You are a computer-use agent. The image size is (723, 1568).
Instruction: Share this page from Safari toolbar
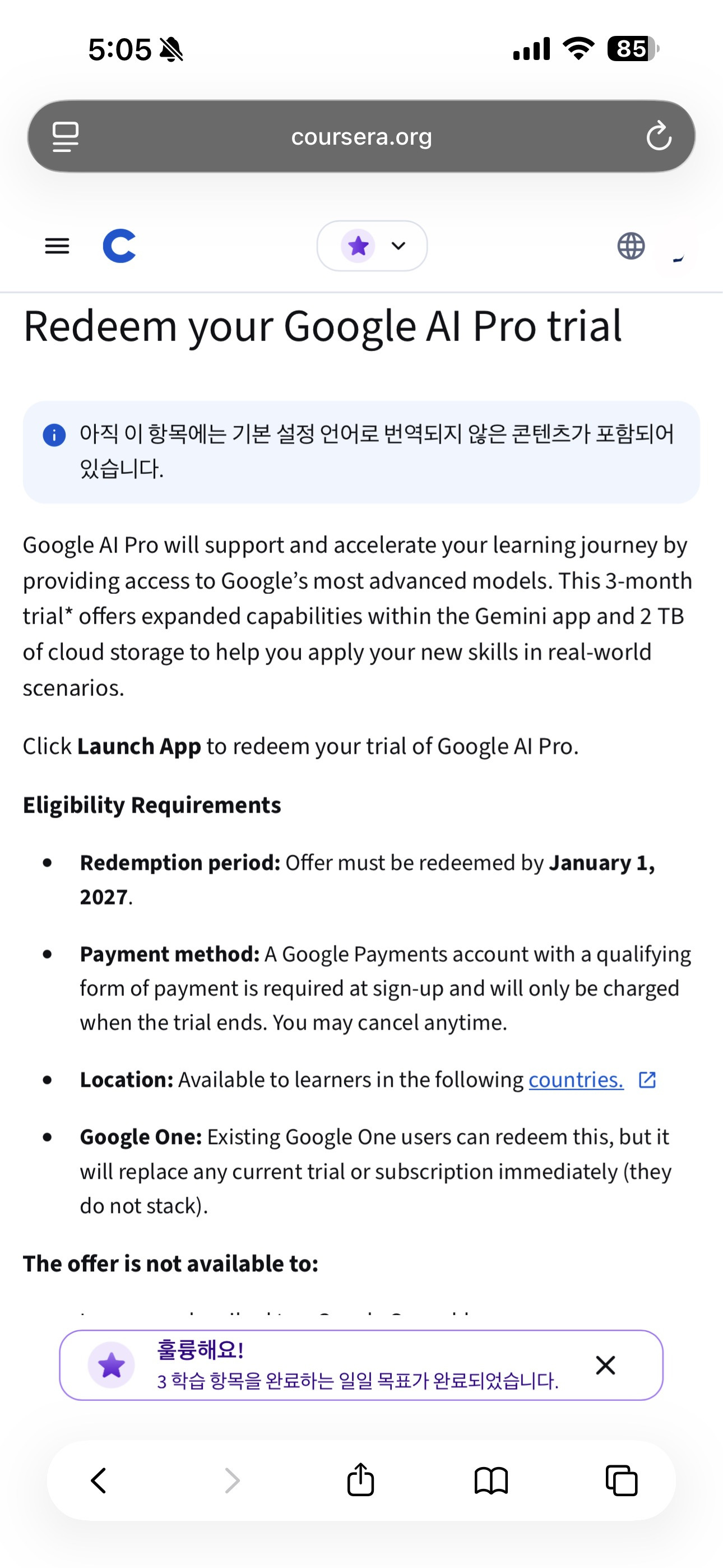click(x=360, y=1479)
